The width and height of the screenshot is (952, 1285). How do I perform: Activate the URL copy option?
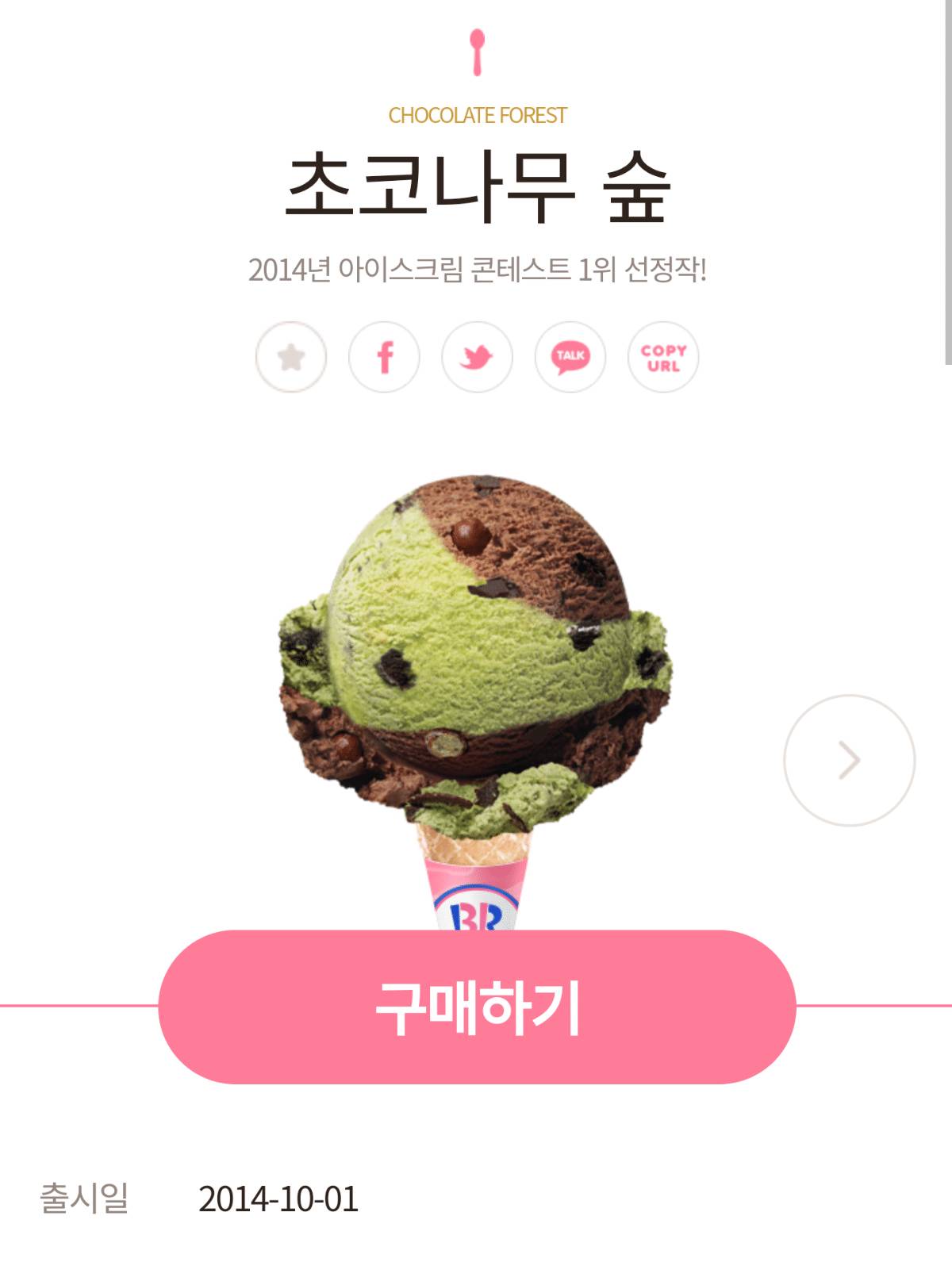(x=663, y=358)
